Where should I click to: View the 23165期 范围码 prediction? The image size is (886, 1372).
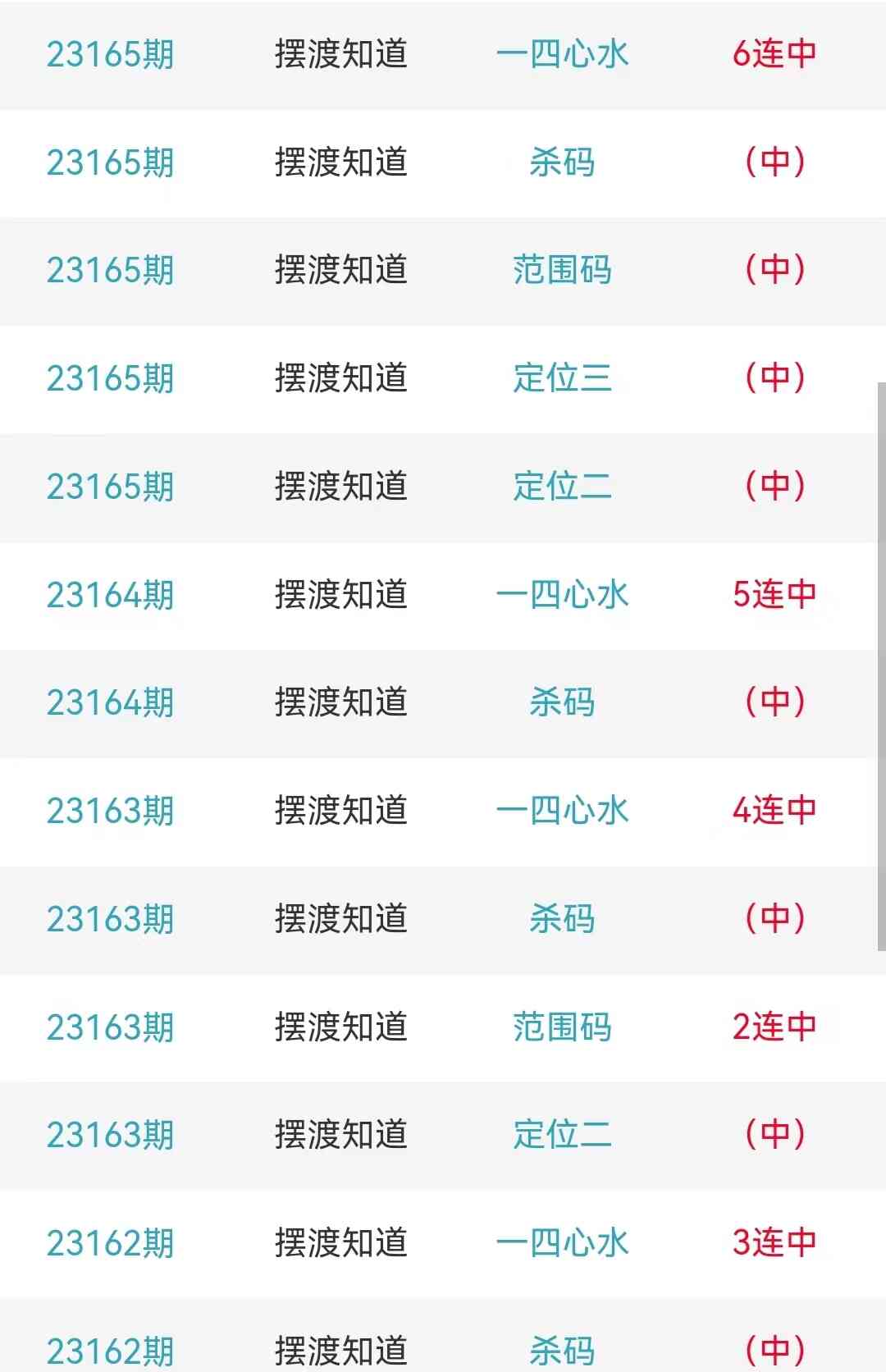coord(562,270)
